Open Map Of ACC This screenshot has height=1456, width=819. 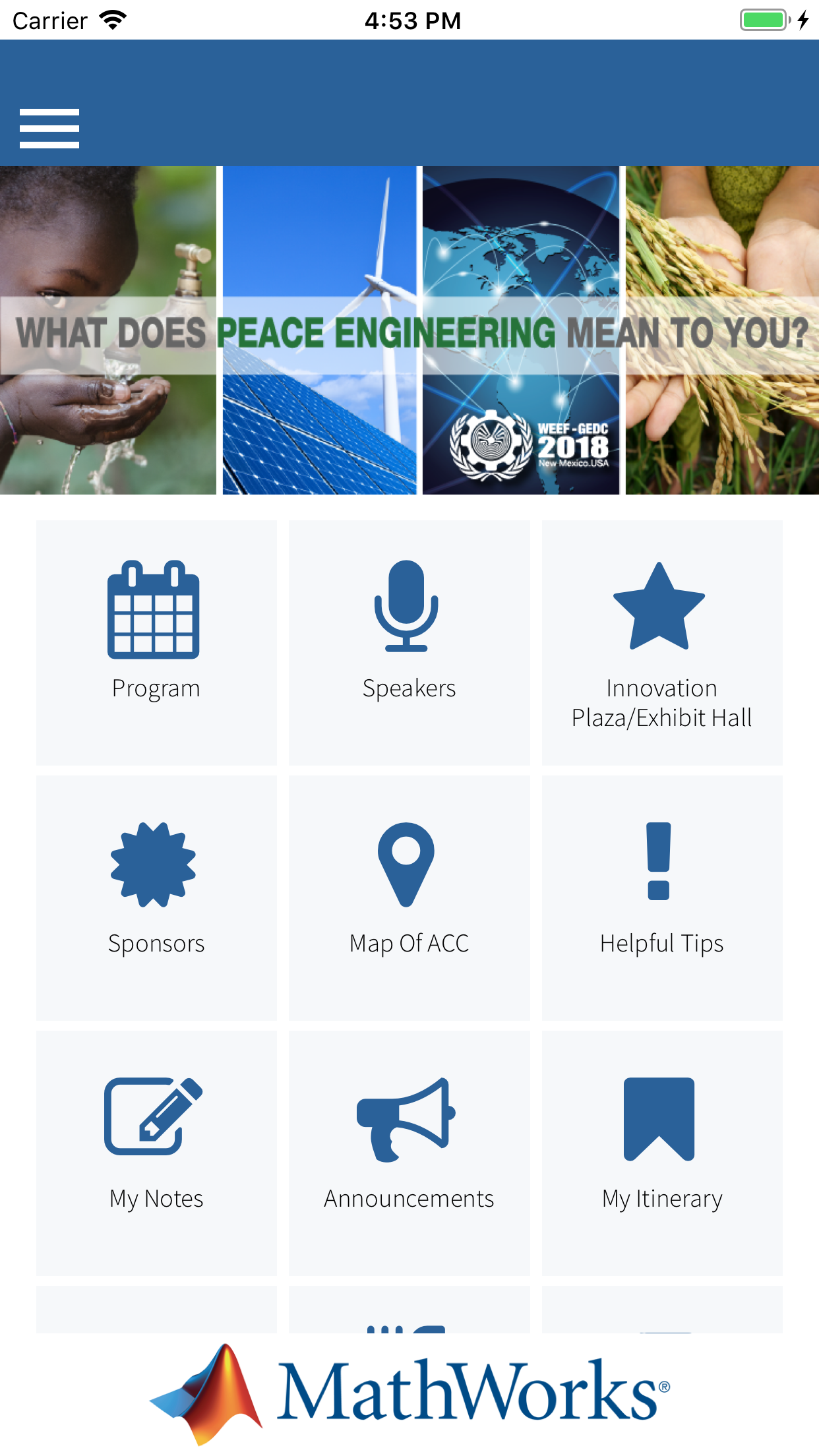[x=409, y=897]
